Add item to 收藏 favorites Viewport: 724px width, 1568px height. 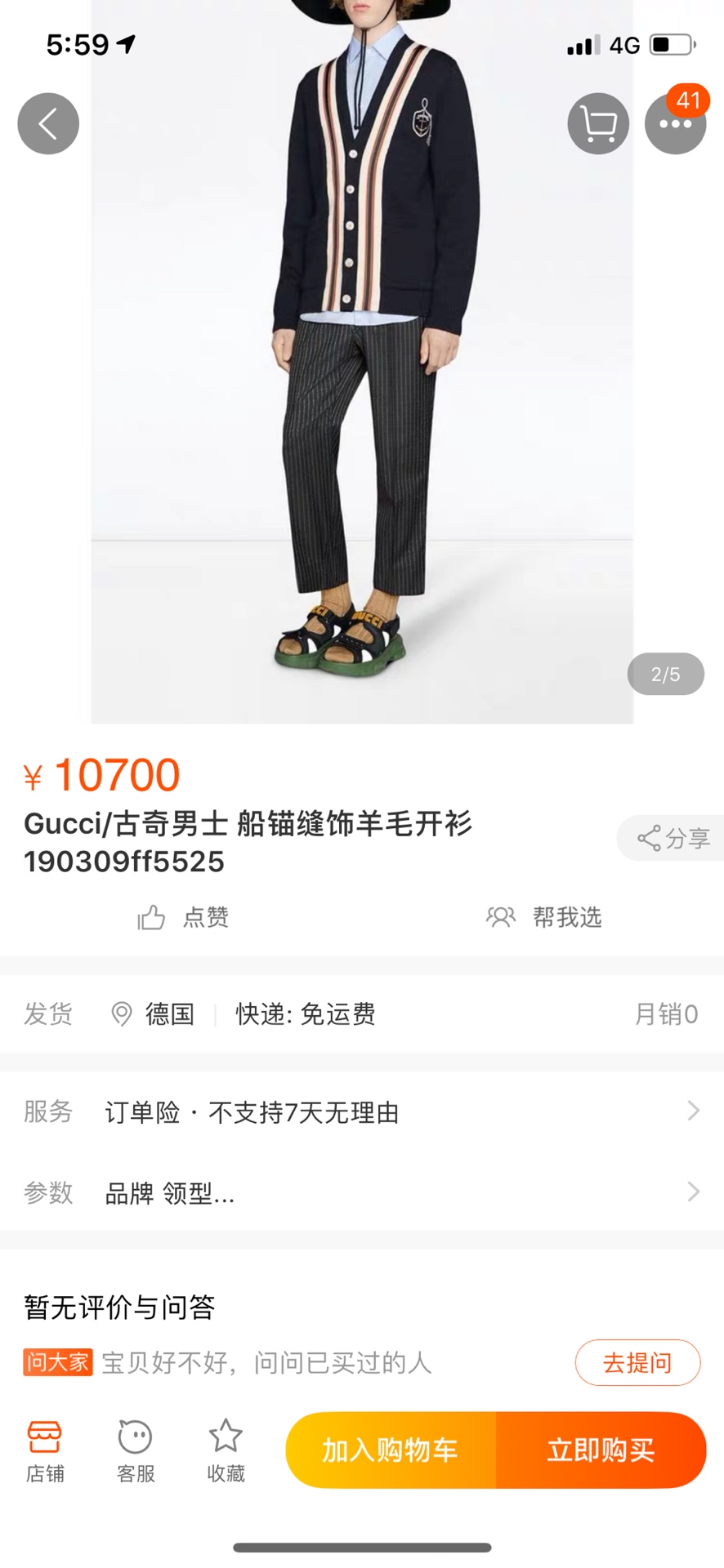click(x=226, y=1450)
